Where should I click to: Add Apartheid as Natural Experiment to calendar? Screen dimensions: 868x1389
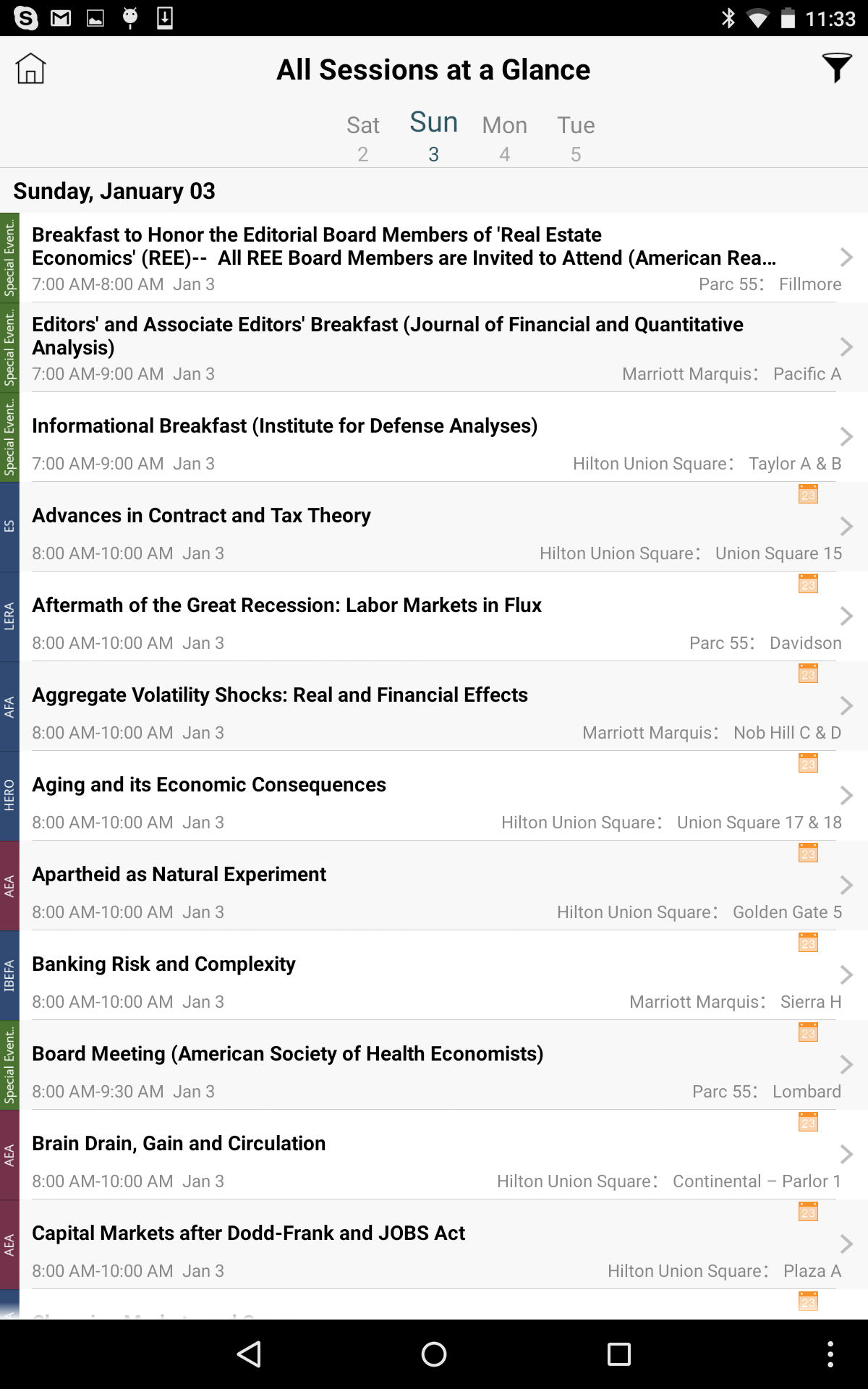(x=808, y=853)
